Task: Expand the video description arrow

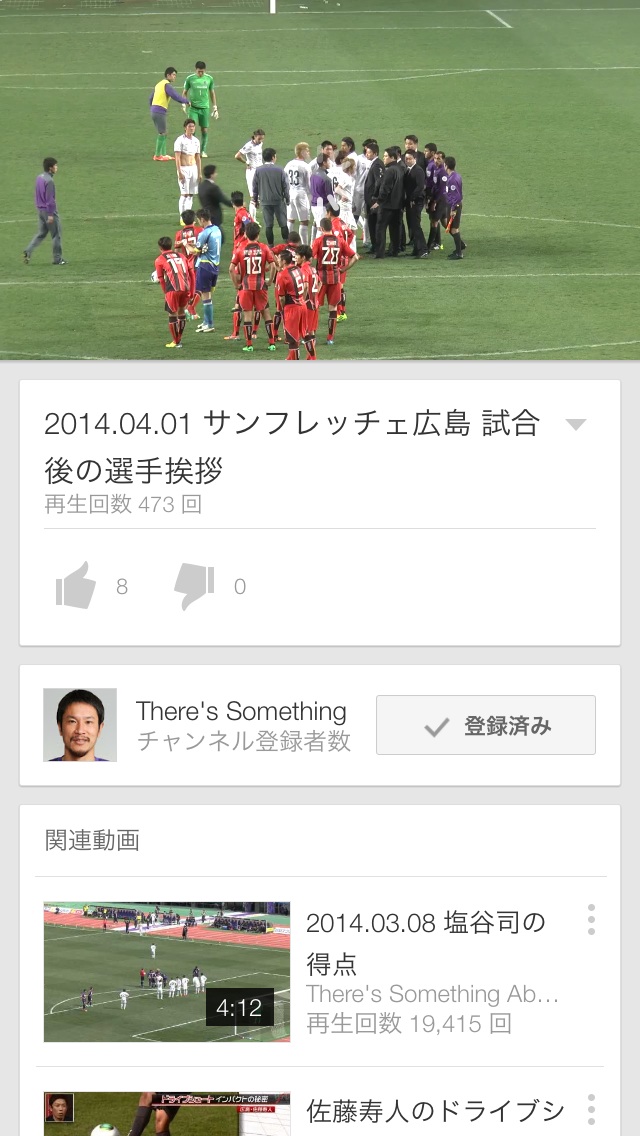Action: (x=575, y=425)
